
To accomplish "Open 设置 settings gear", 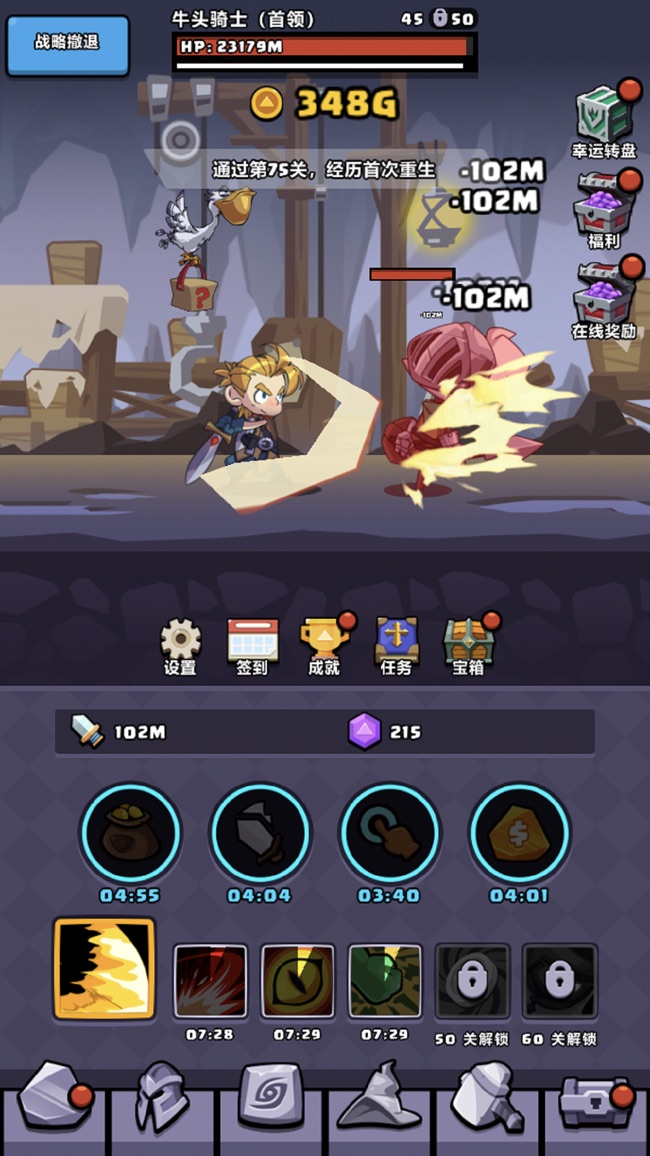I will pos(180,643).
